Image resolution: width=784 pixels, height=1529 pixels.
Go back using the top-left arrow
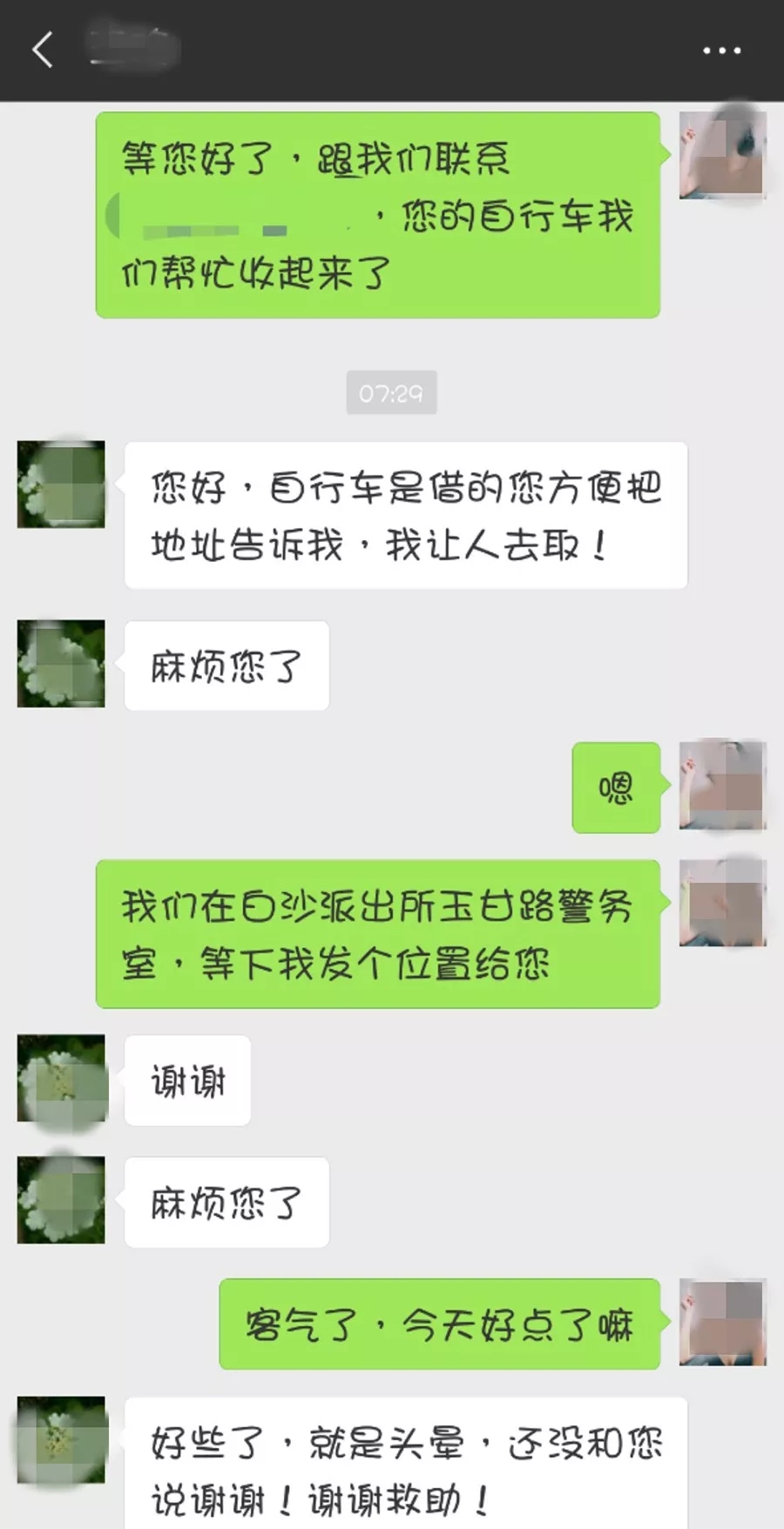pyautogui.click(x=43, y=50)
